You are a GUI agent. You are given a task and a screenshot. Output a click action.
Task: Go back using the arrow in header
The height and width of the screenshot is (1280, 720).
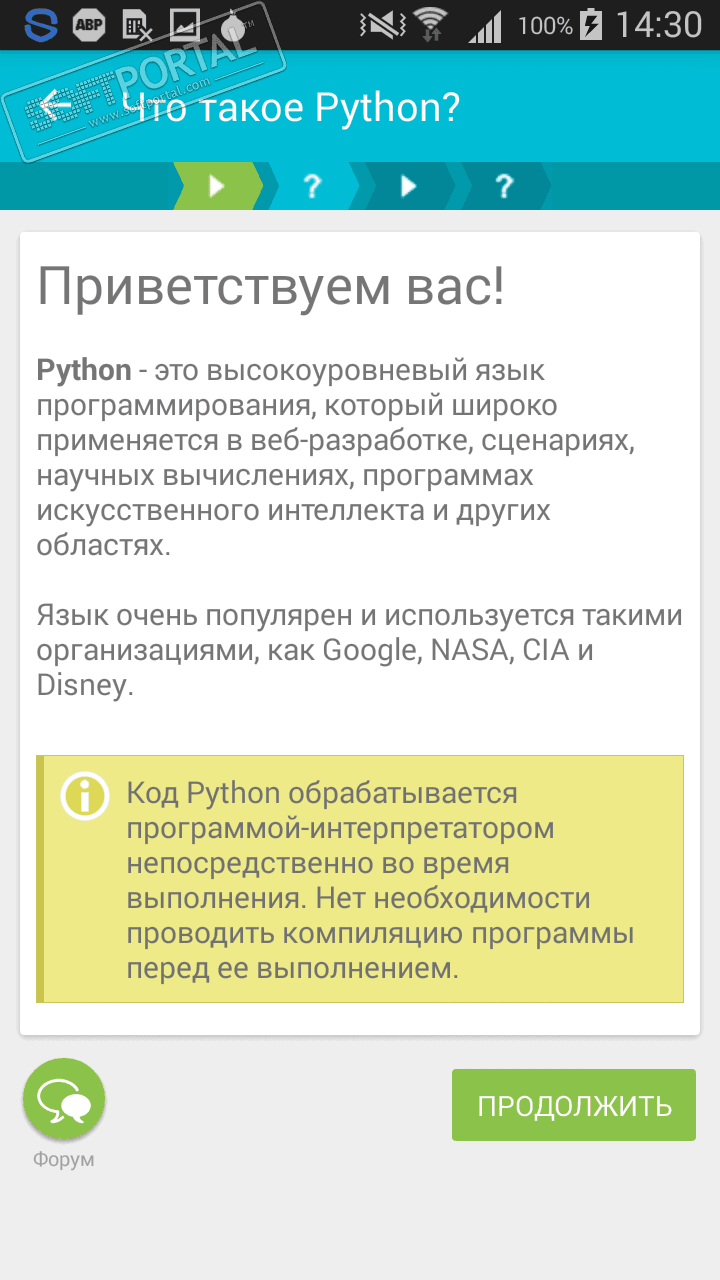point(57,105)
